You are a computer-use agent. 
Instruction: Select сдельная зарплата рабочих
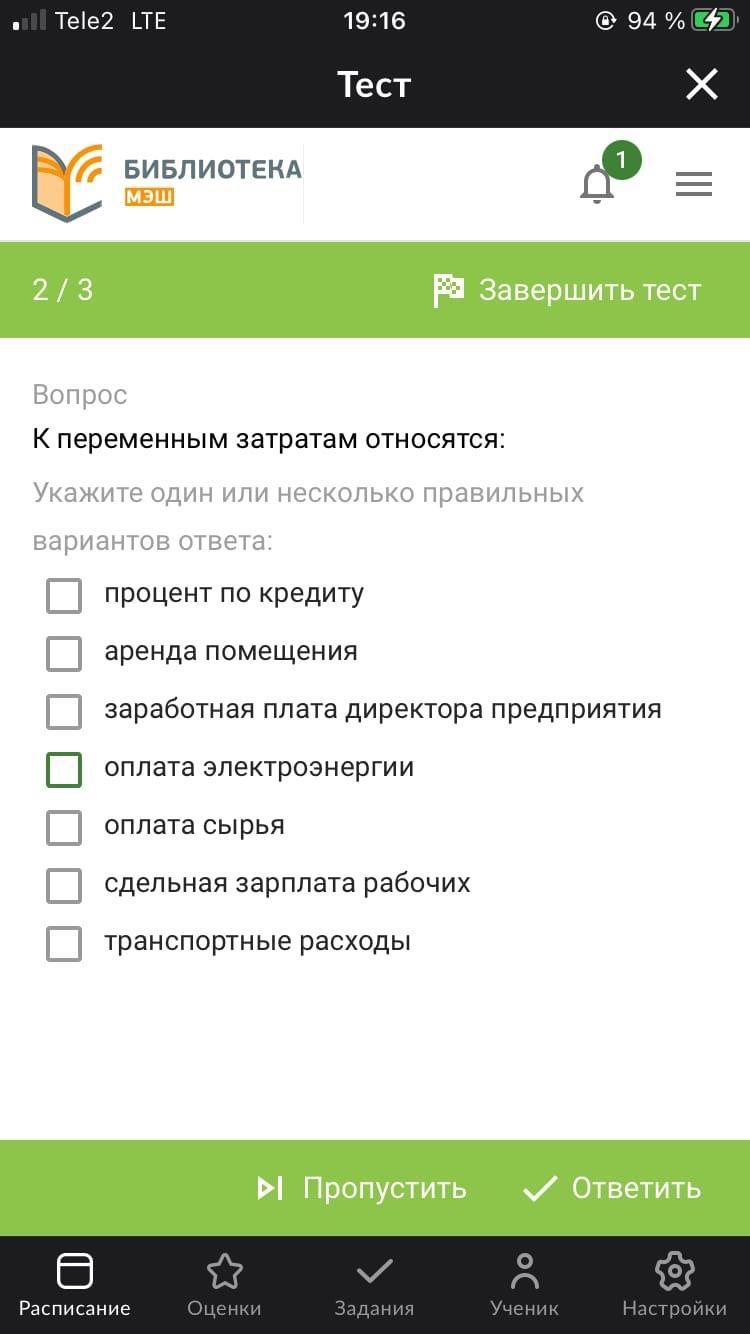[x=64, y=886]
